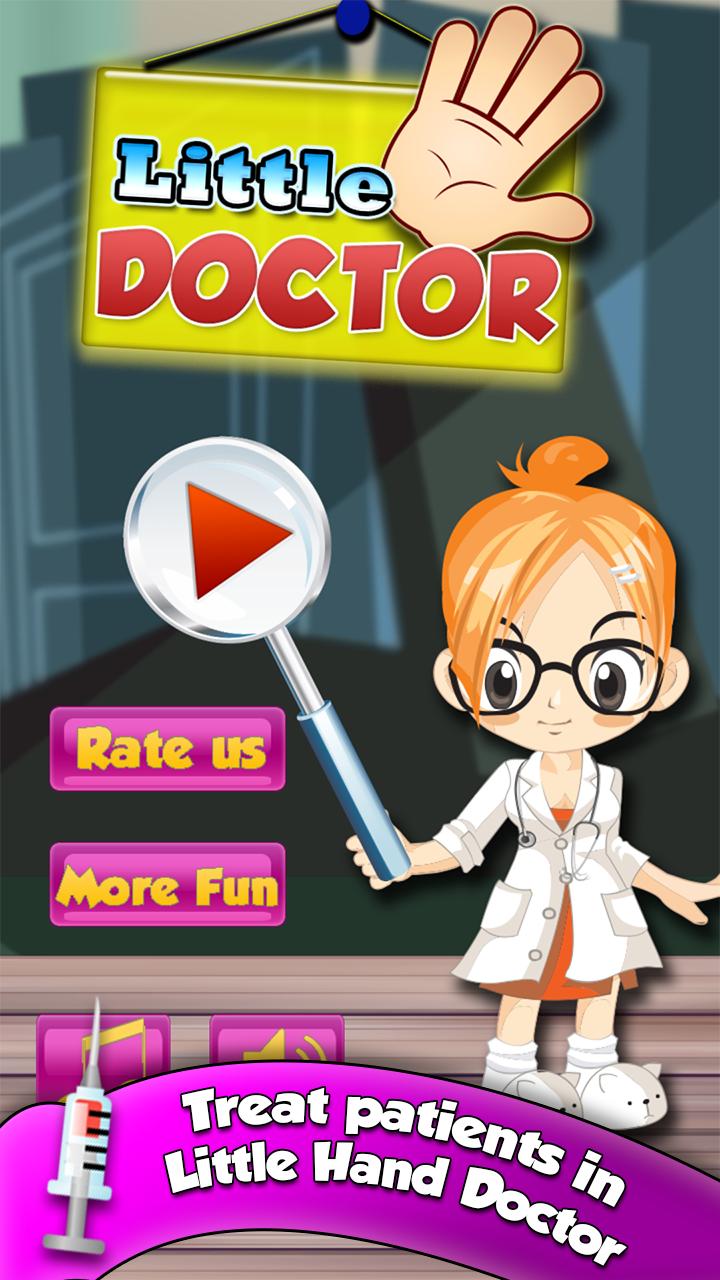Tap the Rate us button
This screenshot has width=720, height=1280.
pos(168,748)
